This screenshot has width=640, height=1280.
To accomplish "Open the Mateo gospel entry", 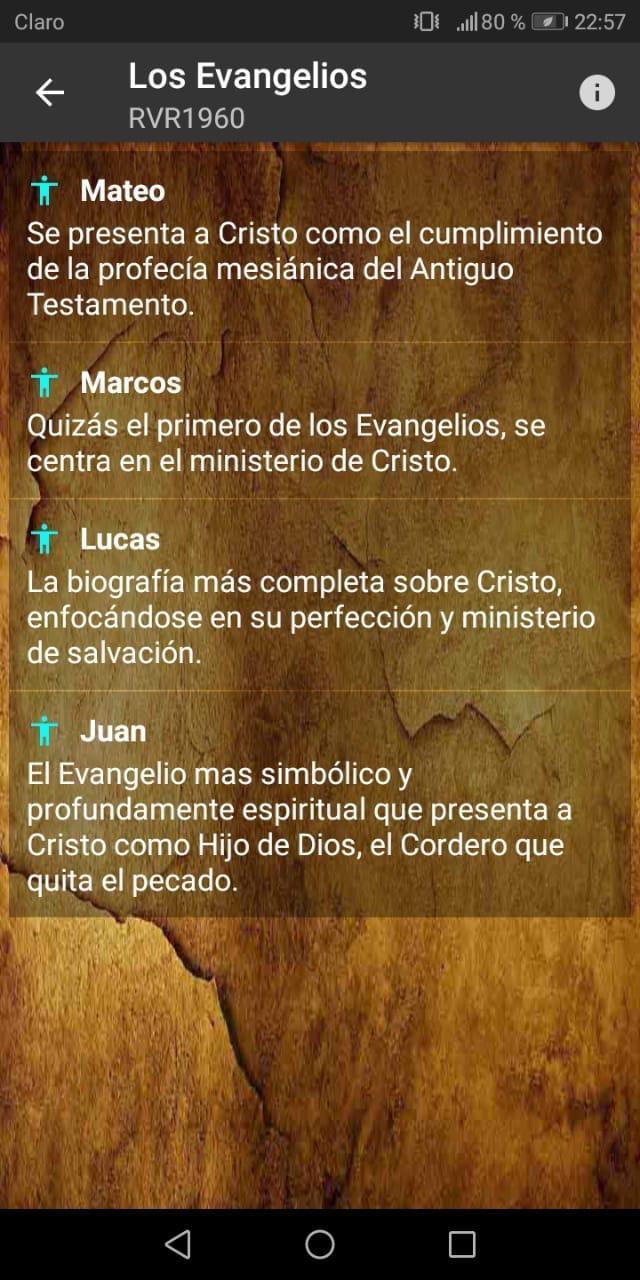I will click(320, 248).
